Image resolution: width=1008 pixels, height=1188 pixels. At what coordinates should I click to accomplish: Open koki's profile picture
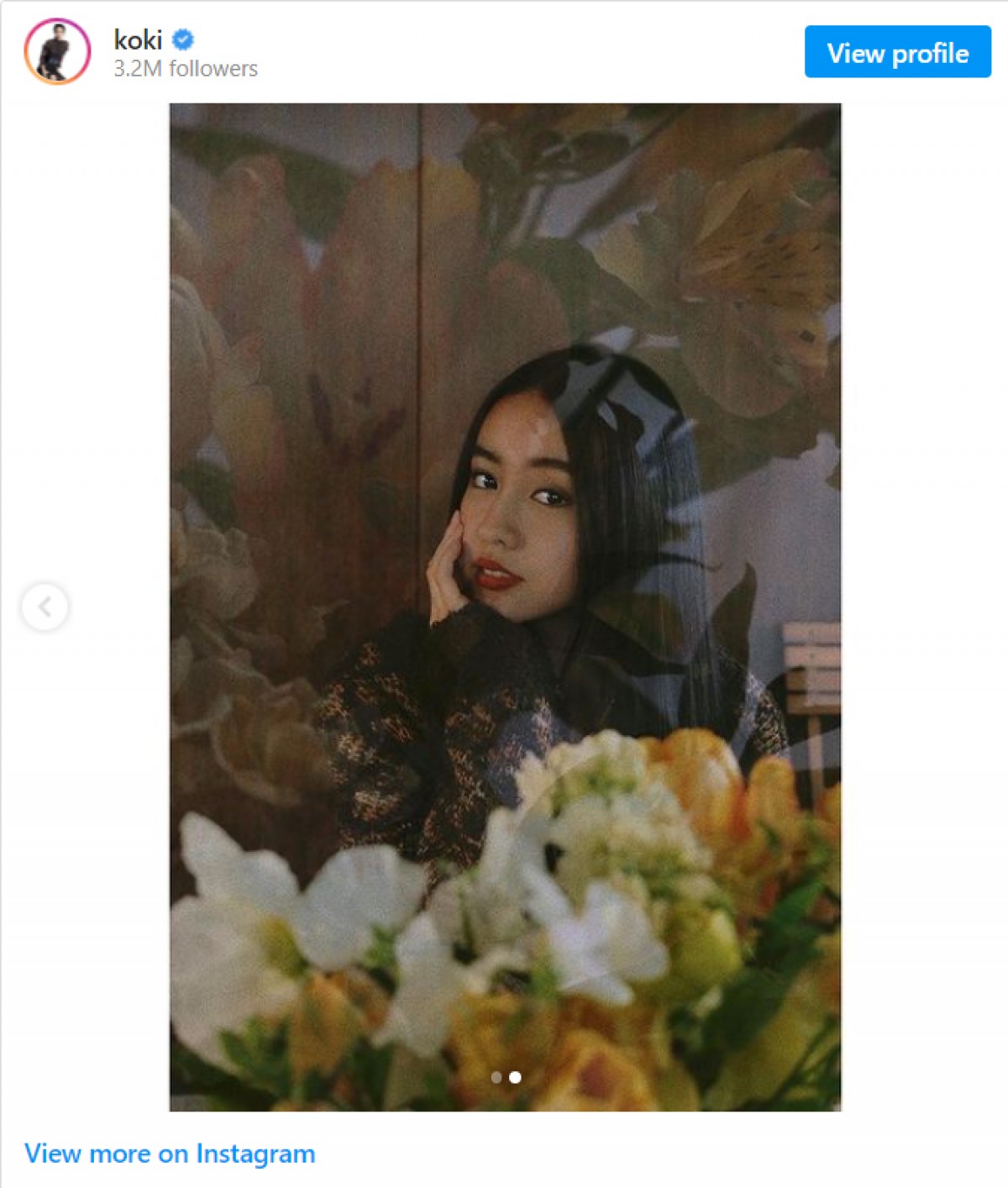click(57, 52)
